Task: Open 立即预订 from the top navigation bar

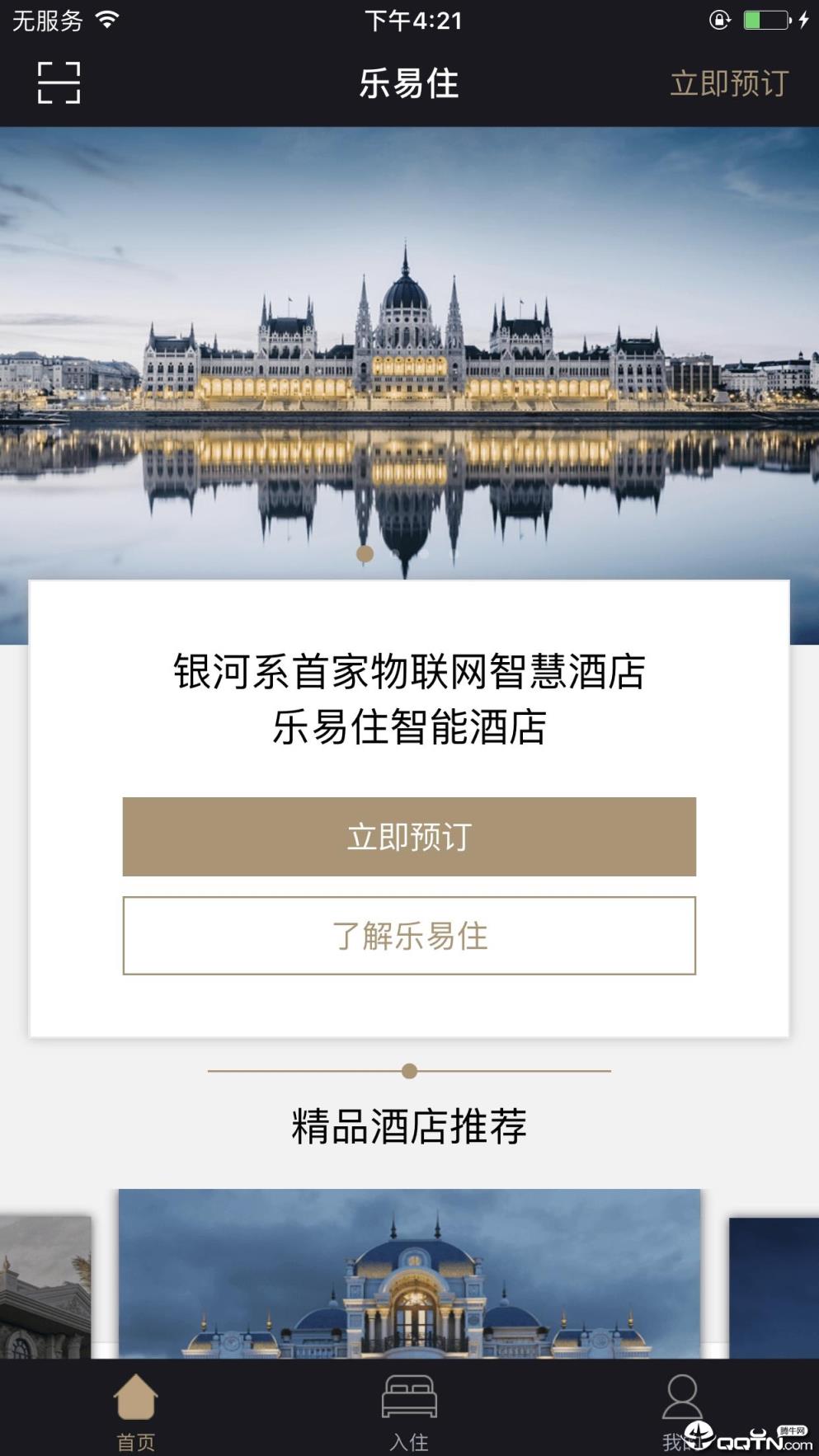Action: tap(729, 82)
